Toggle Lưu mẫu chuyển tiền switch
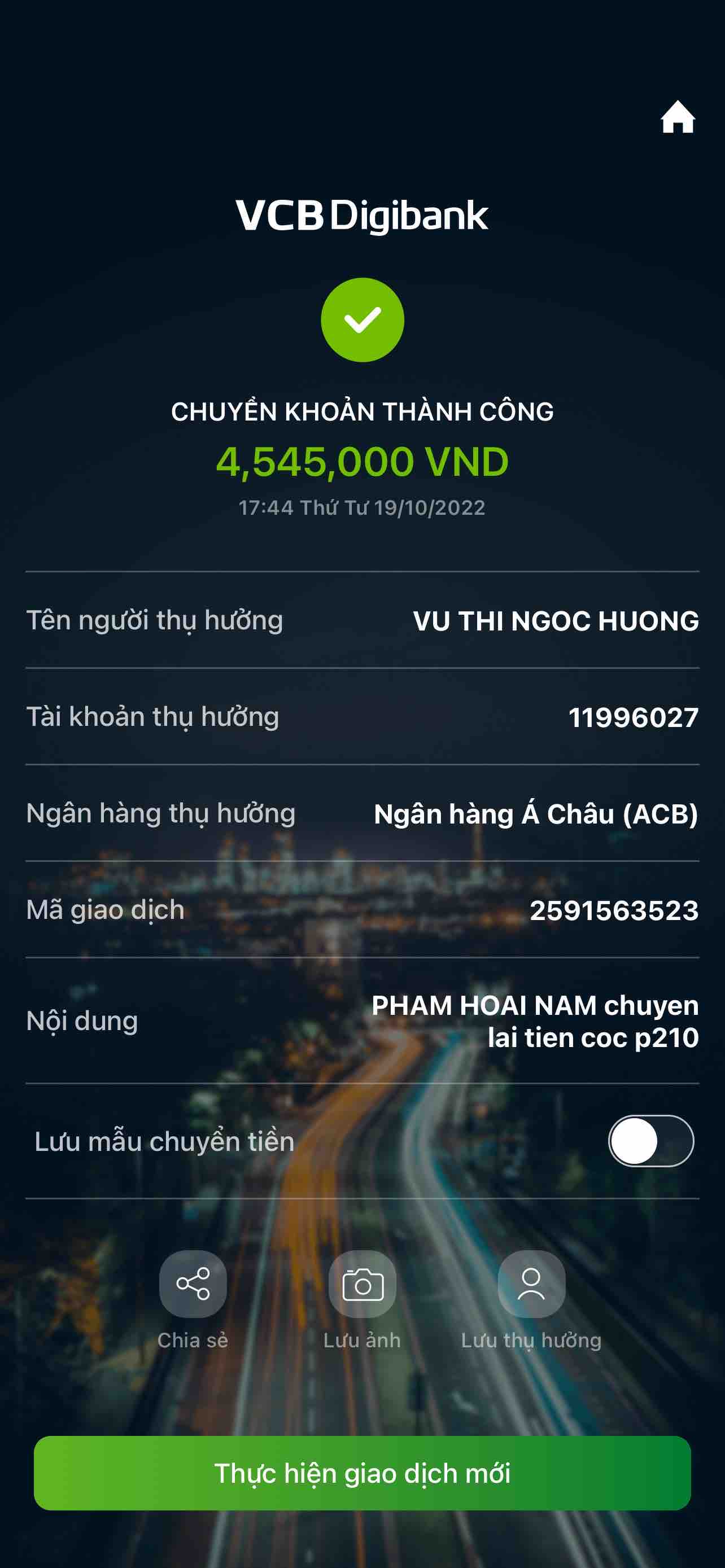The width and height of the screenshot is (725, 1568). point(650,1141)
